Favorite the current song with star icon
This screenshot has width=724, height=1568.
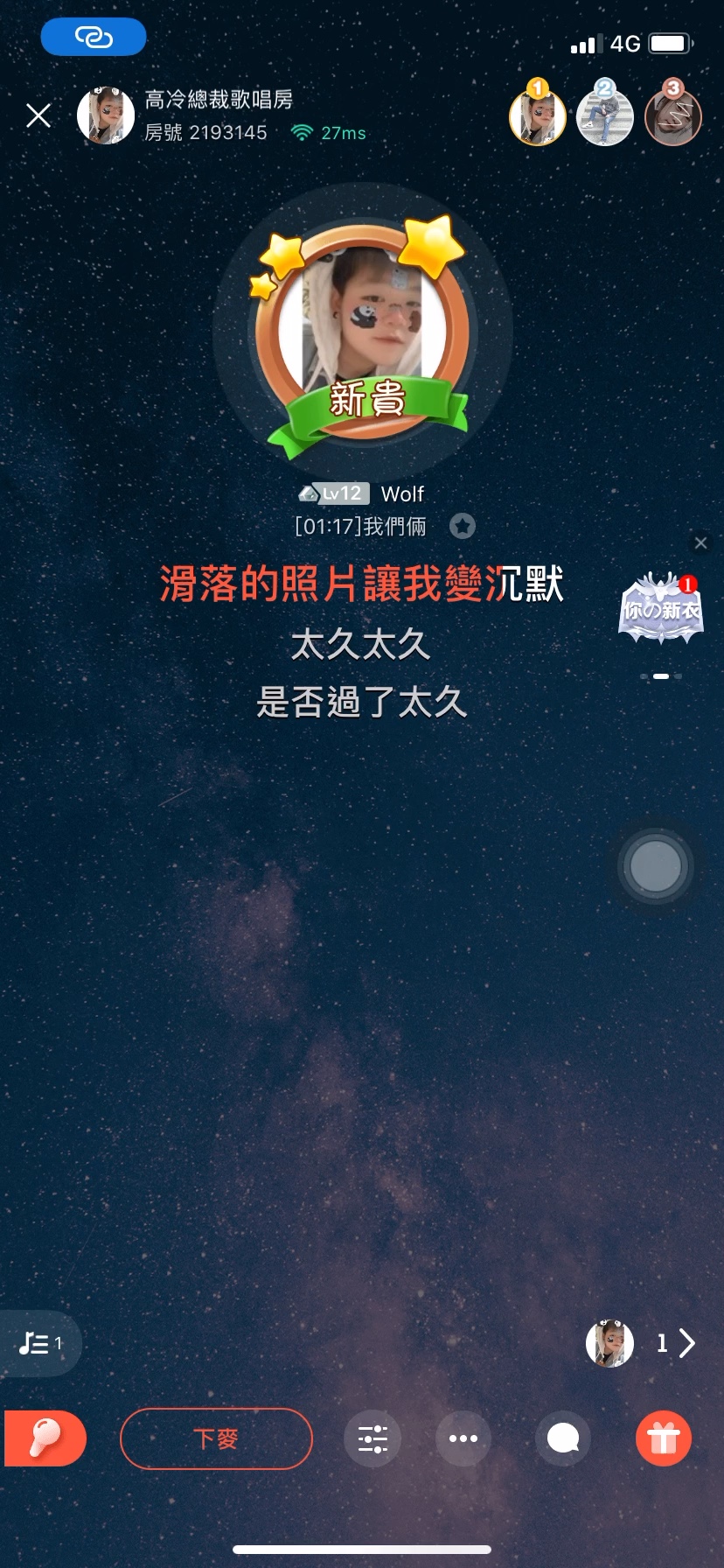pyautogui.click(x=463, y=526)
